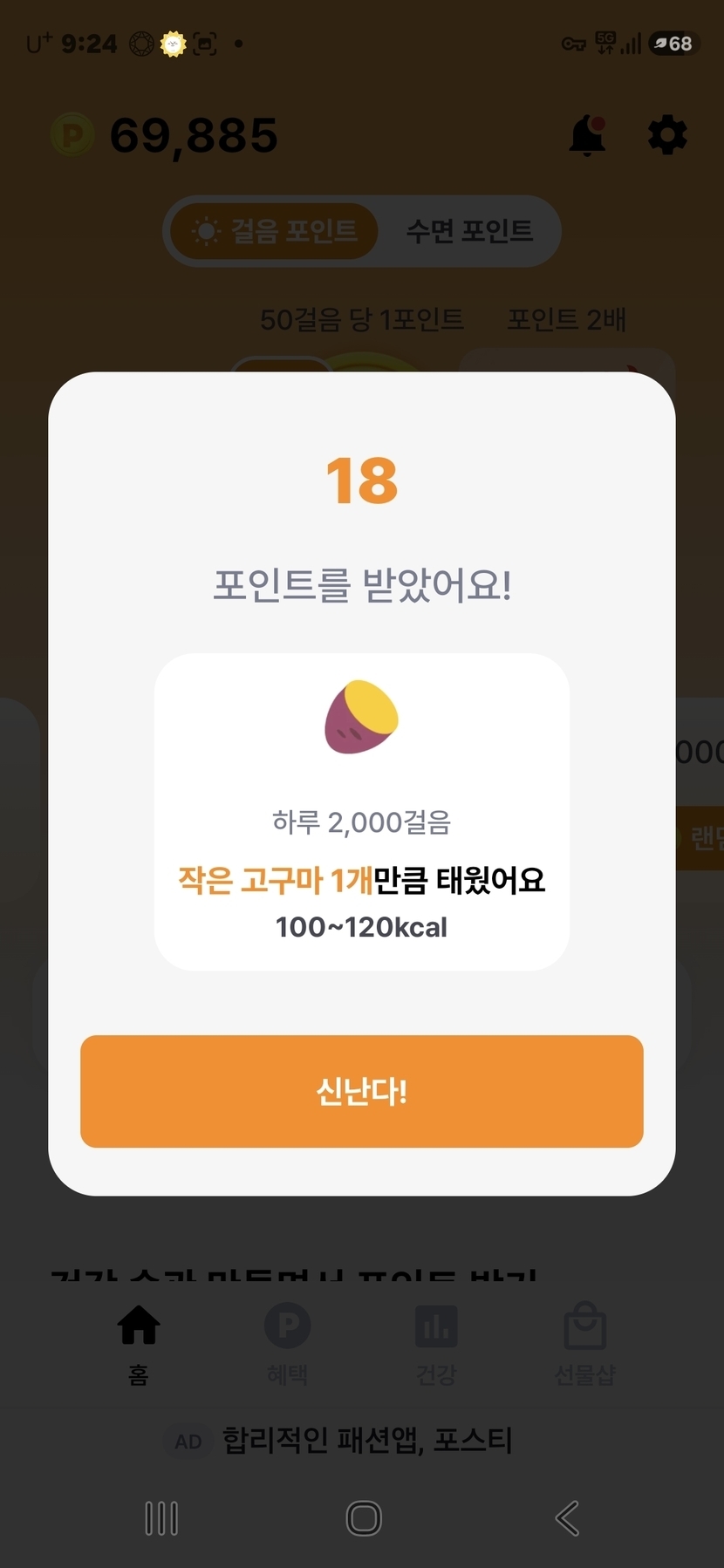Tap the system back button
724x1568 pixels.
click(567, 1518)
